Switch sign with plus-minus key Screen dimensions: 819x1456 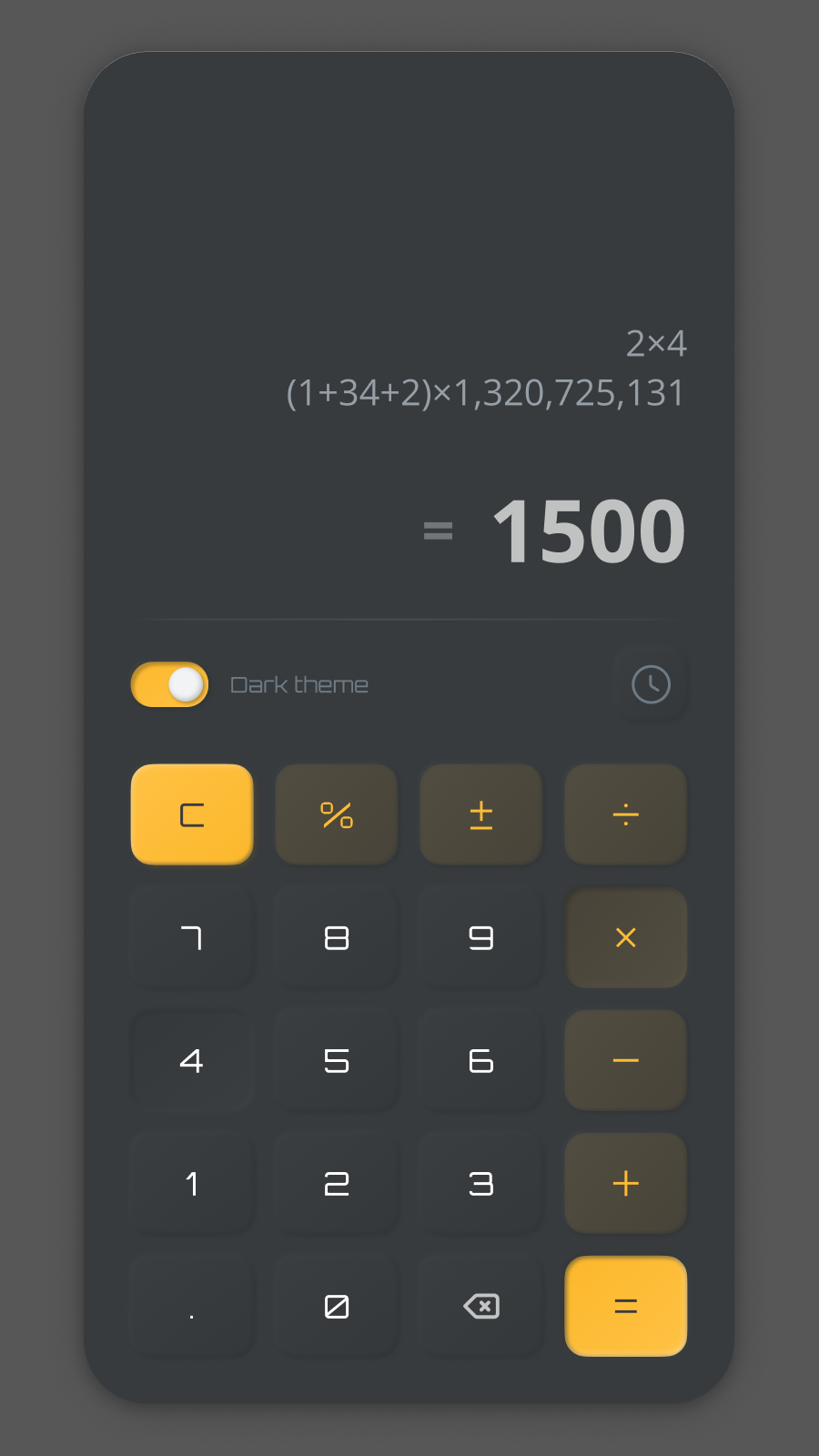[x=481, y=814]
